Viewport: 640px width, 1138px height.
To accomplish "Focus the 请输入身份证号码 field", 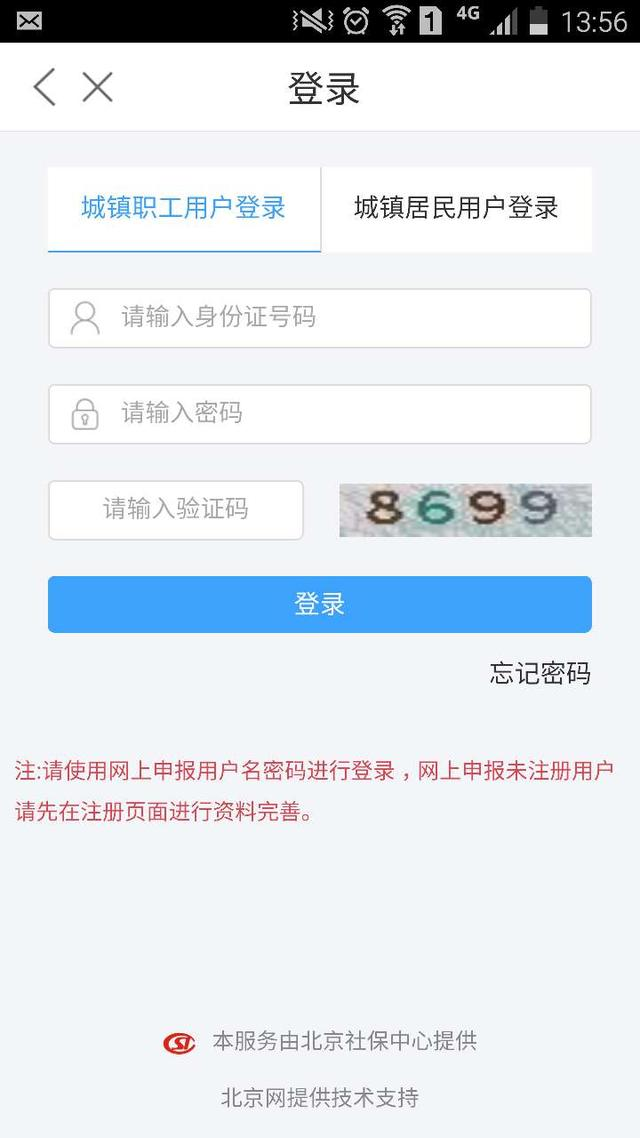I will pos(320,318).
